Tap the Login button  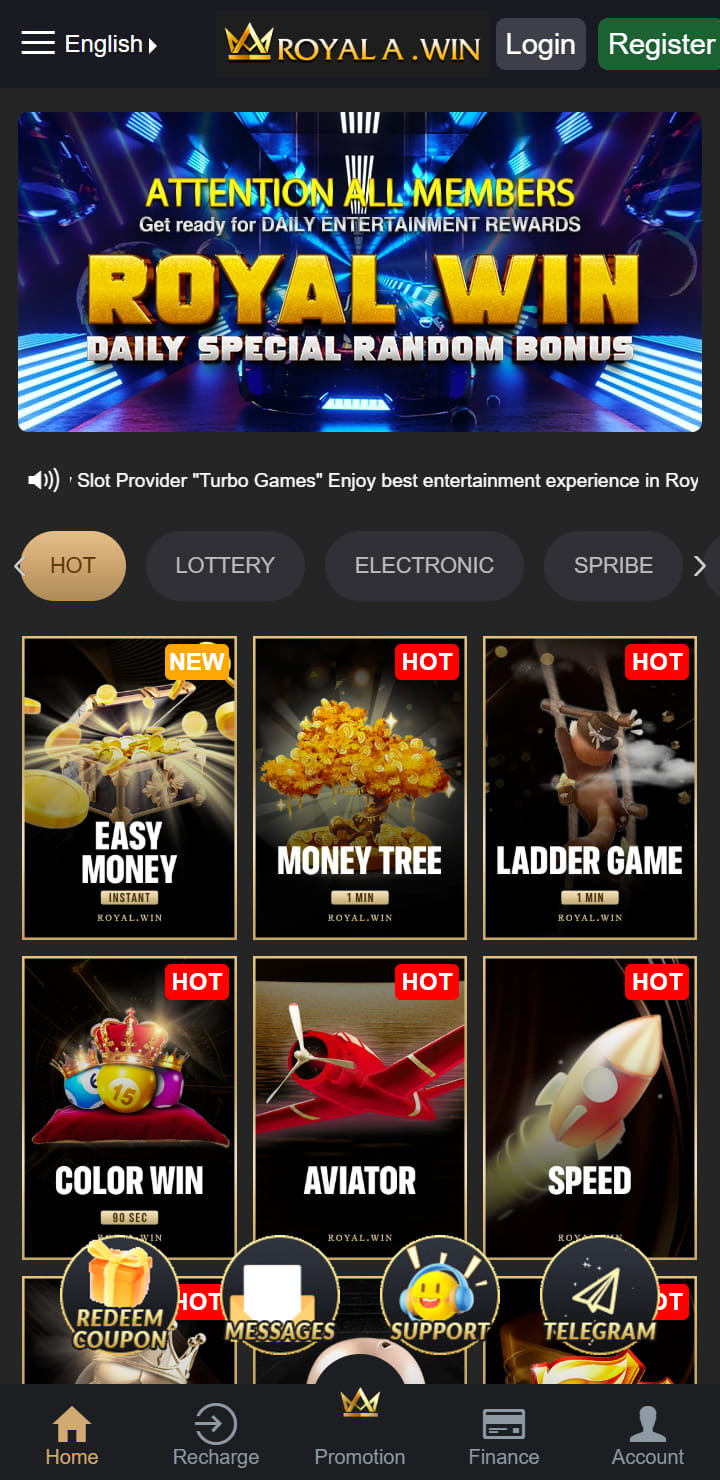(540, 44)
